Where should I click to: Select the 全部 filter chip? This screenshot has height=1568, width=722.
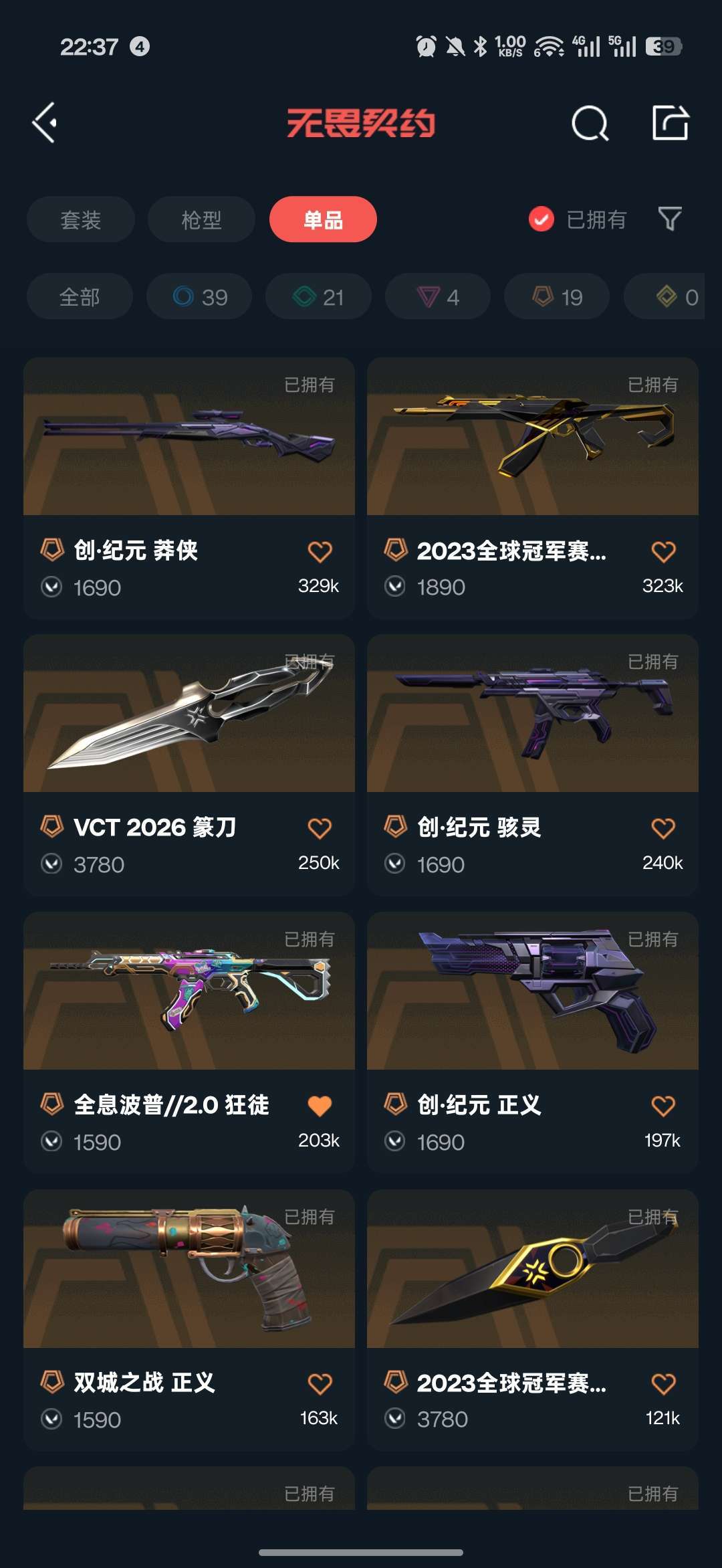click(x=80, y=296)
